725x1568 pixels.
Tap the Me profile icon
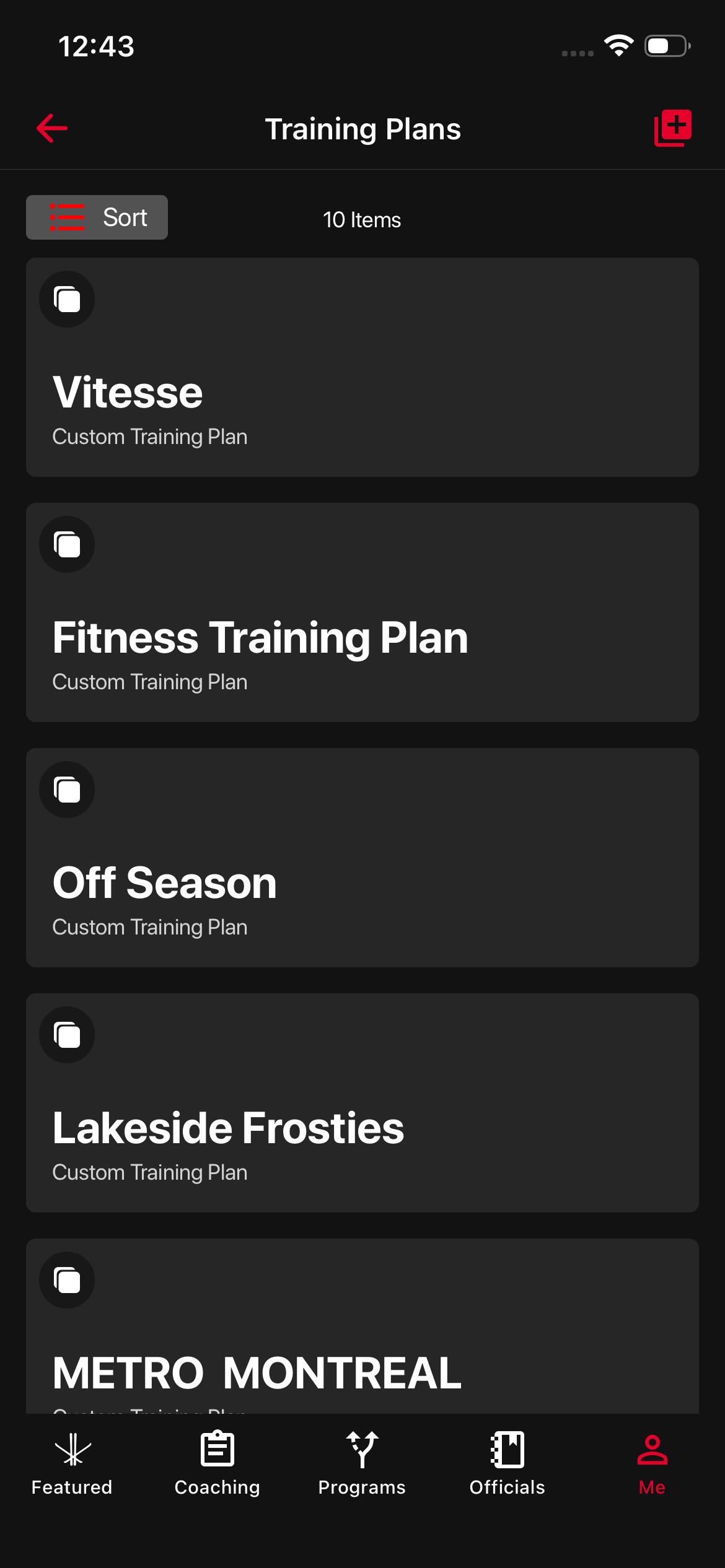tap(651, 1450)
